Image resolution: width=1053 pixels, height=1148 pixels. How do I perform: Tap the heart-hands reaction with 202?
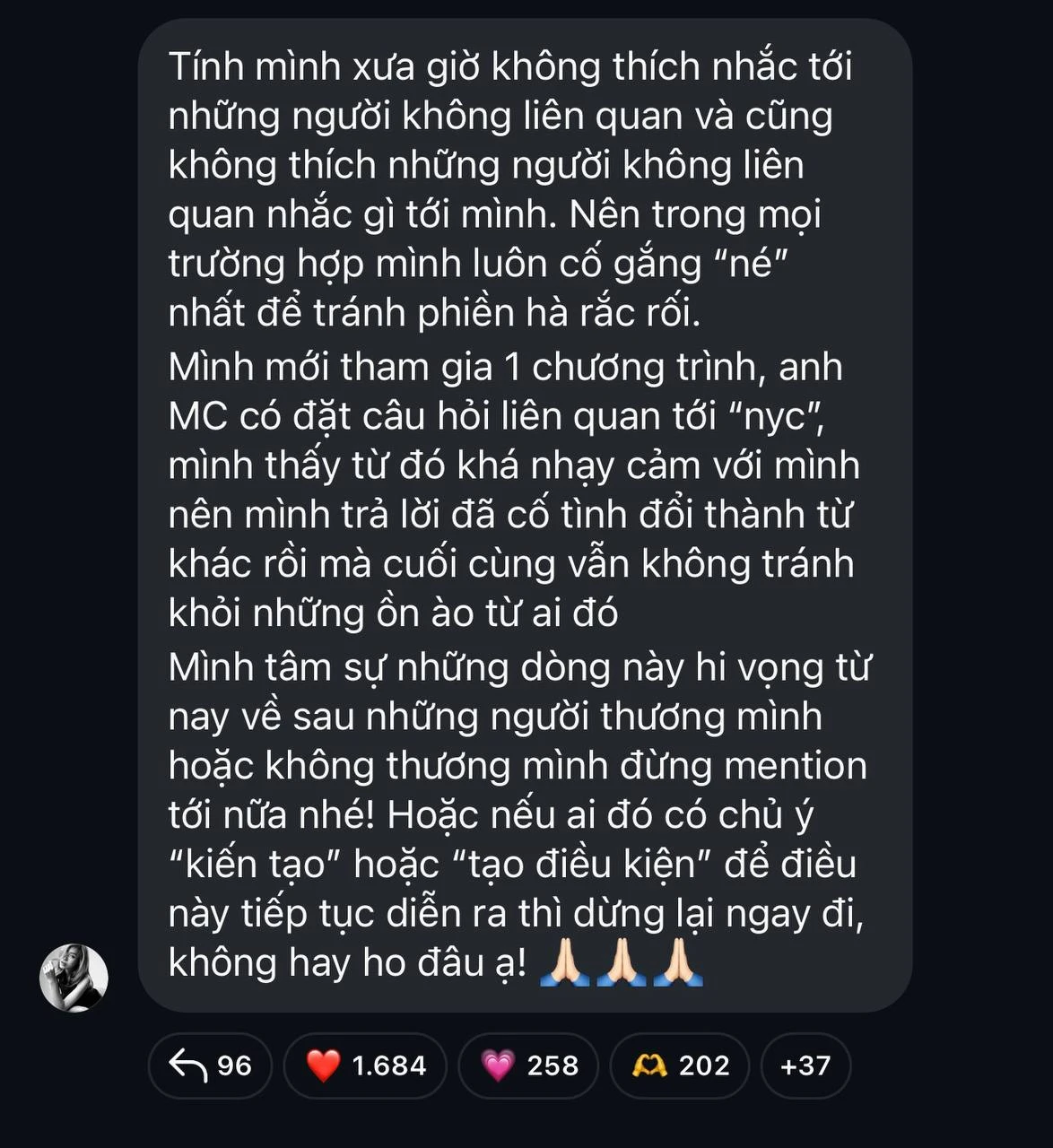tap(679, 1065)
